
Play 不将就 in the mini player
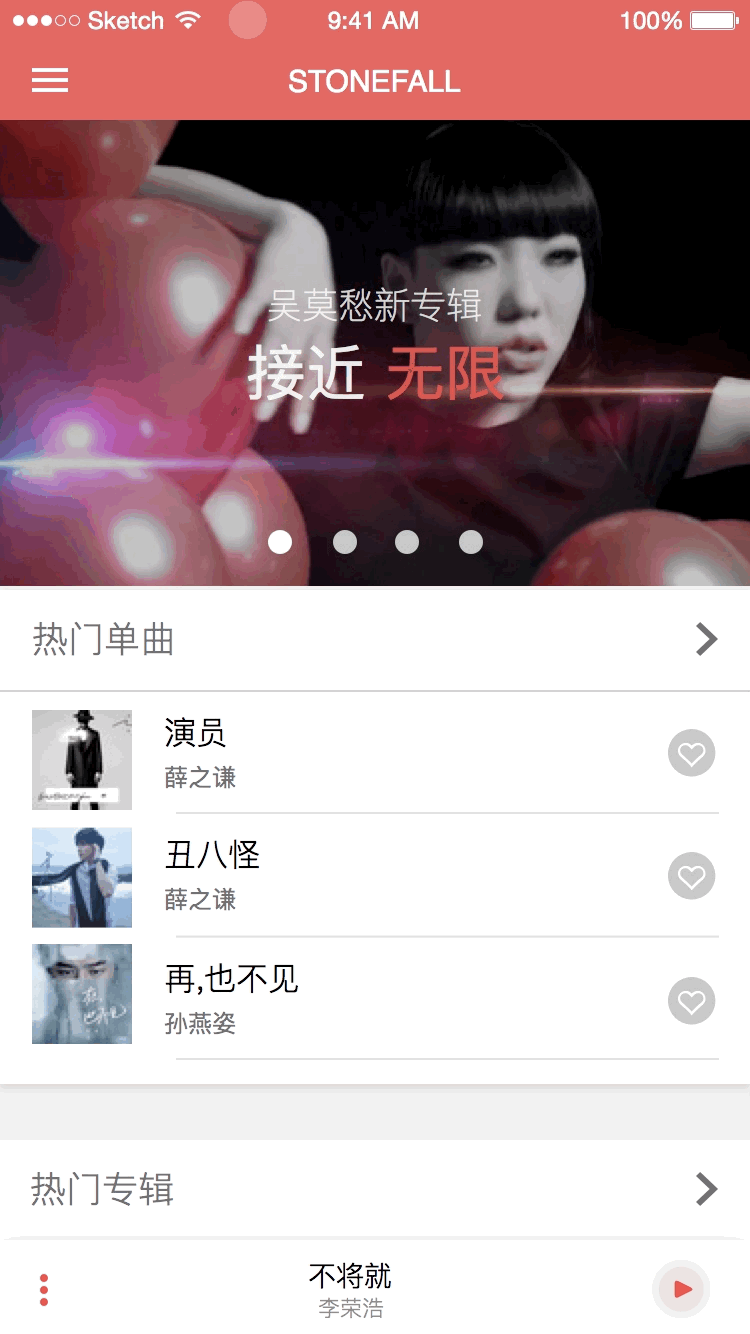[x=681, y=1289]
